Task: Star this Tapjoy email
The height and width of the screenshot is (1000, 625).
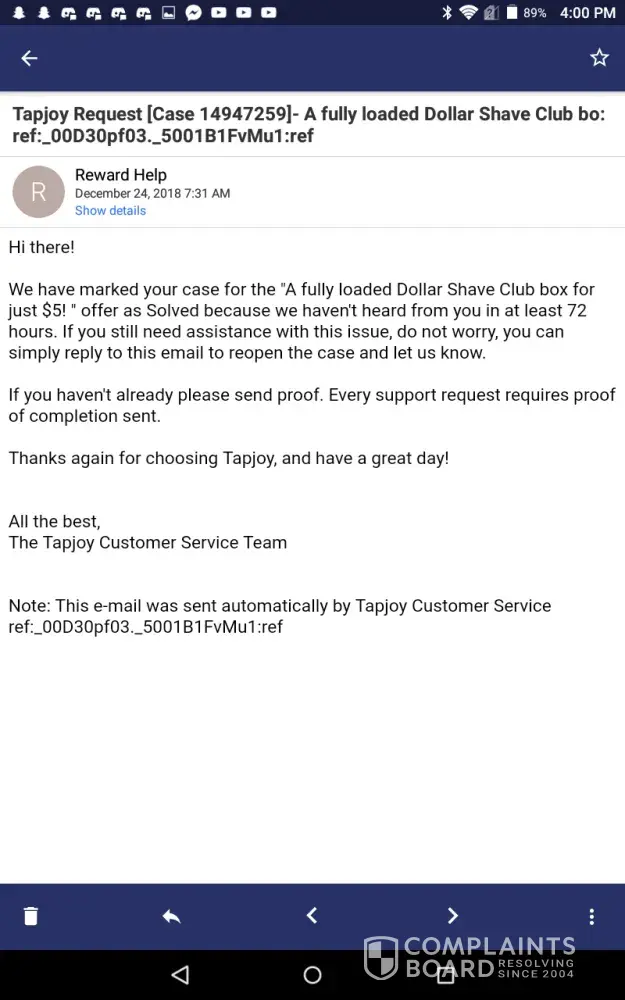Action: click(599, 58)
